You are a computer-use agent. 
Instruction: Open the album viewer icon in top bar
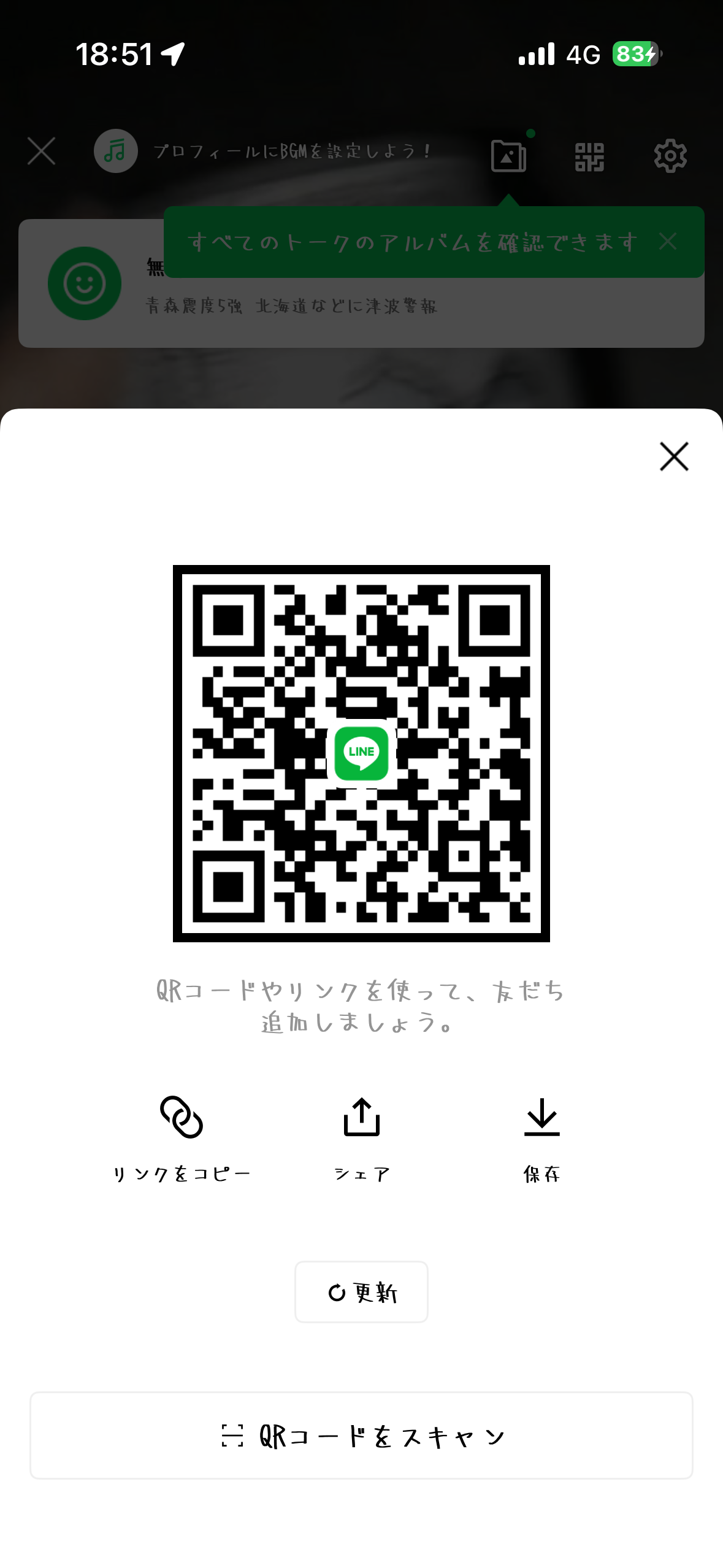coord(508,155)
